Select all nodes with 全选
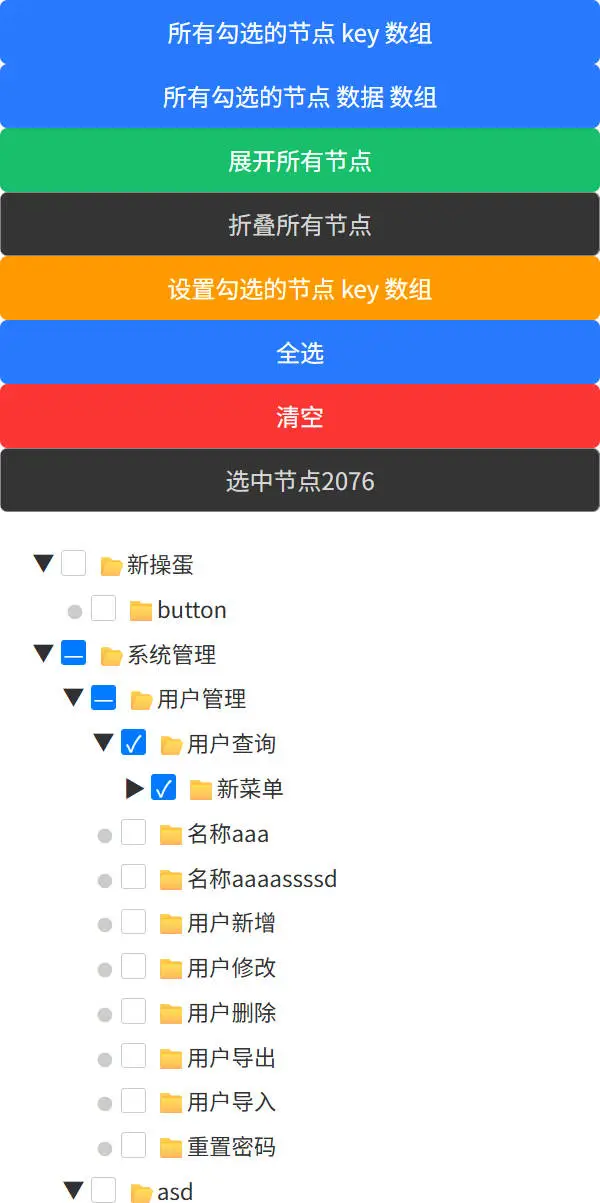The image size is (600, 1203). click(300, 353)
